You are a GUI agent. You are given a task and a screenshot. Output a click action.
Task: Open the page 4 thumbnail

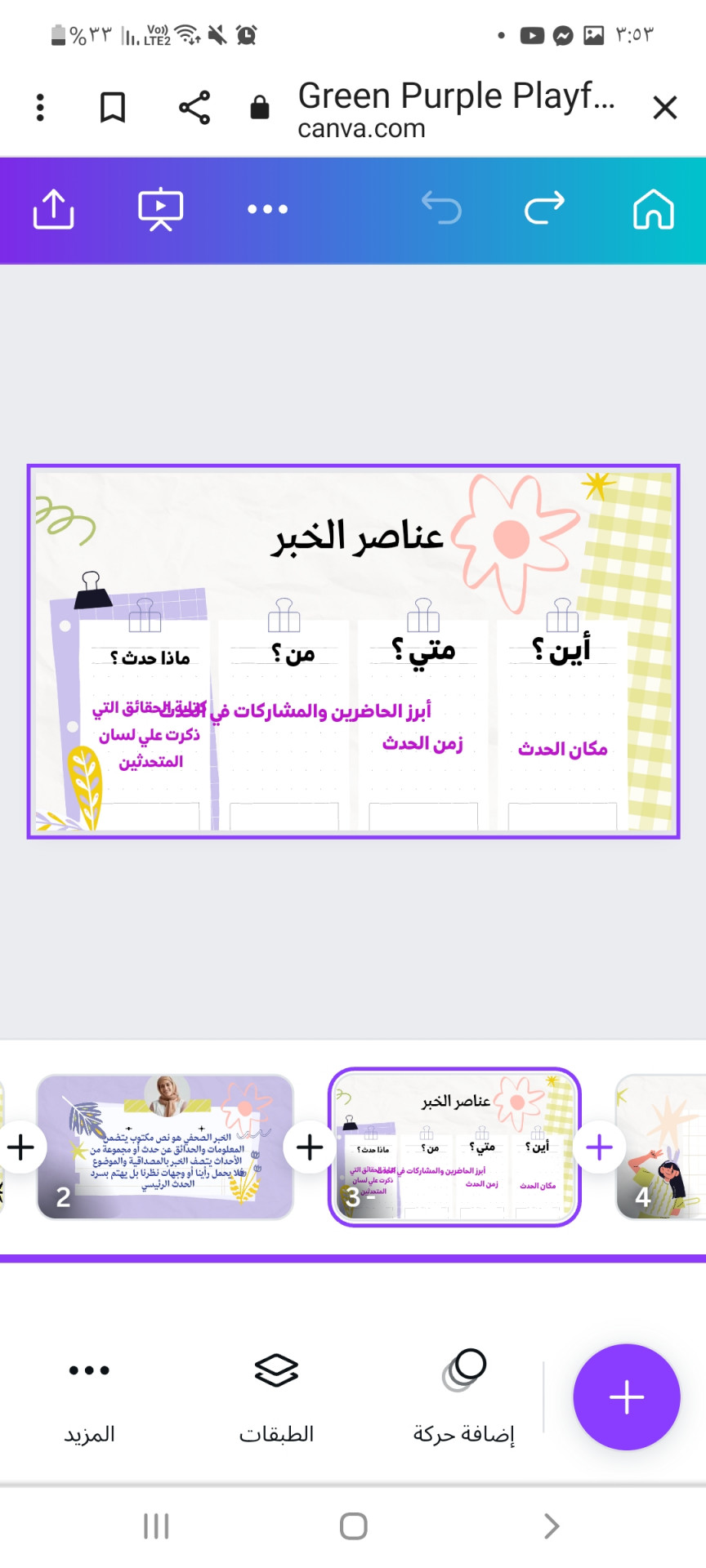(x=662, y=1147)
